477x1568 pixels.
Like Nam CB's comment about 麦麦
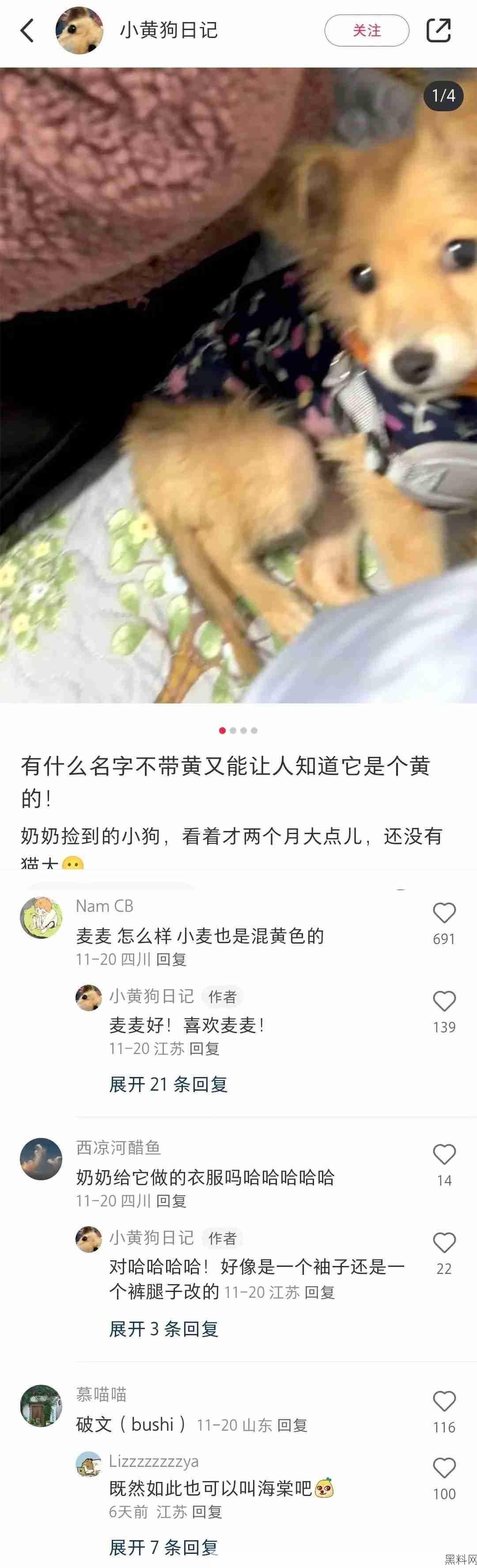pyautogui.click(x=444, y=913)
